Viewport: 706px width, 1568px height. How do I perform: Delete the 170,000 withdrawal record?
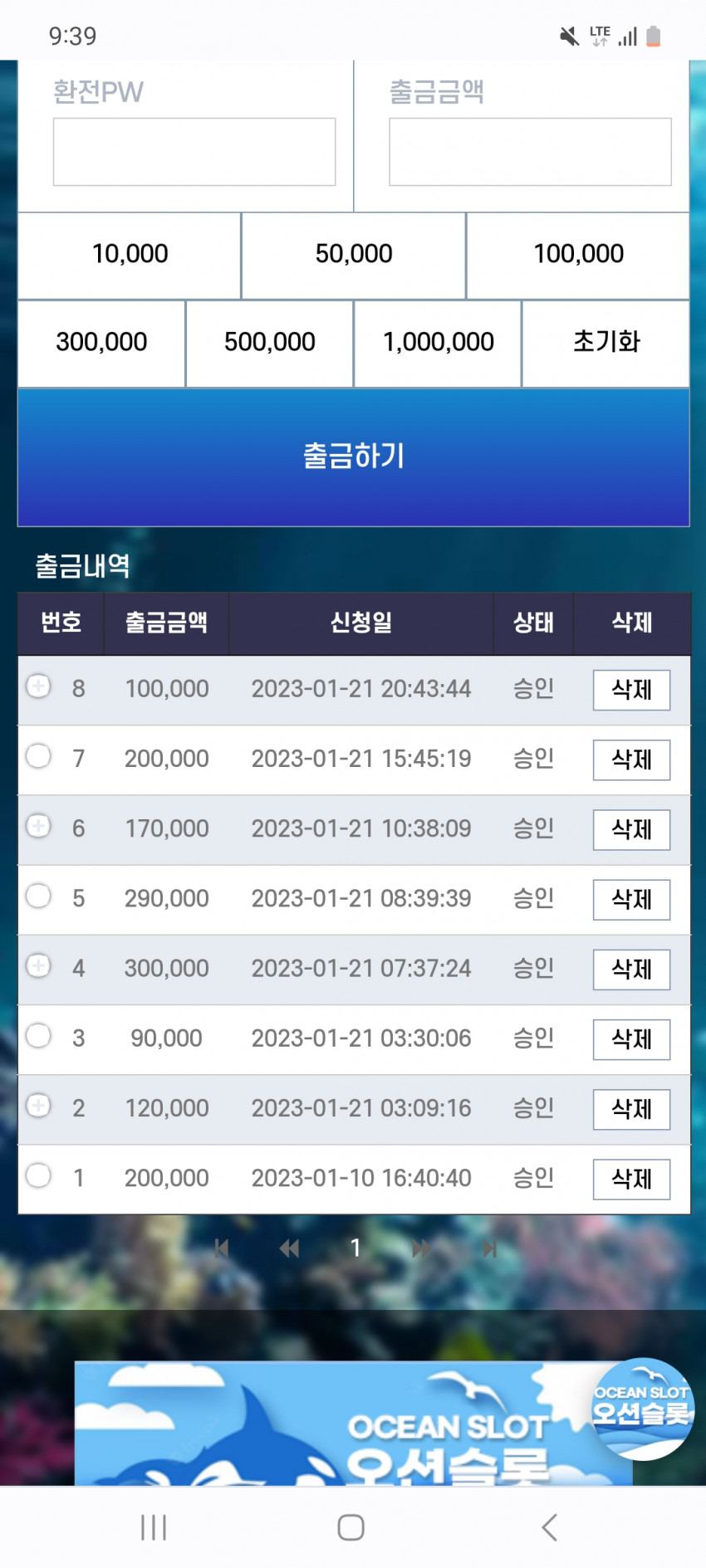631,829
